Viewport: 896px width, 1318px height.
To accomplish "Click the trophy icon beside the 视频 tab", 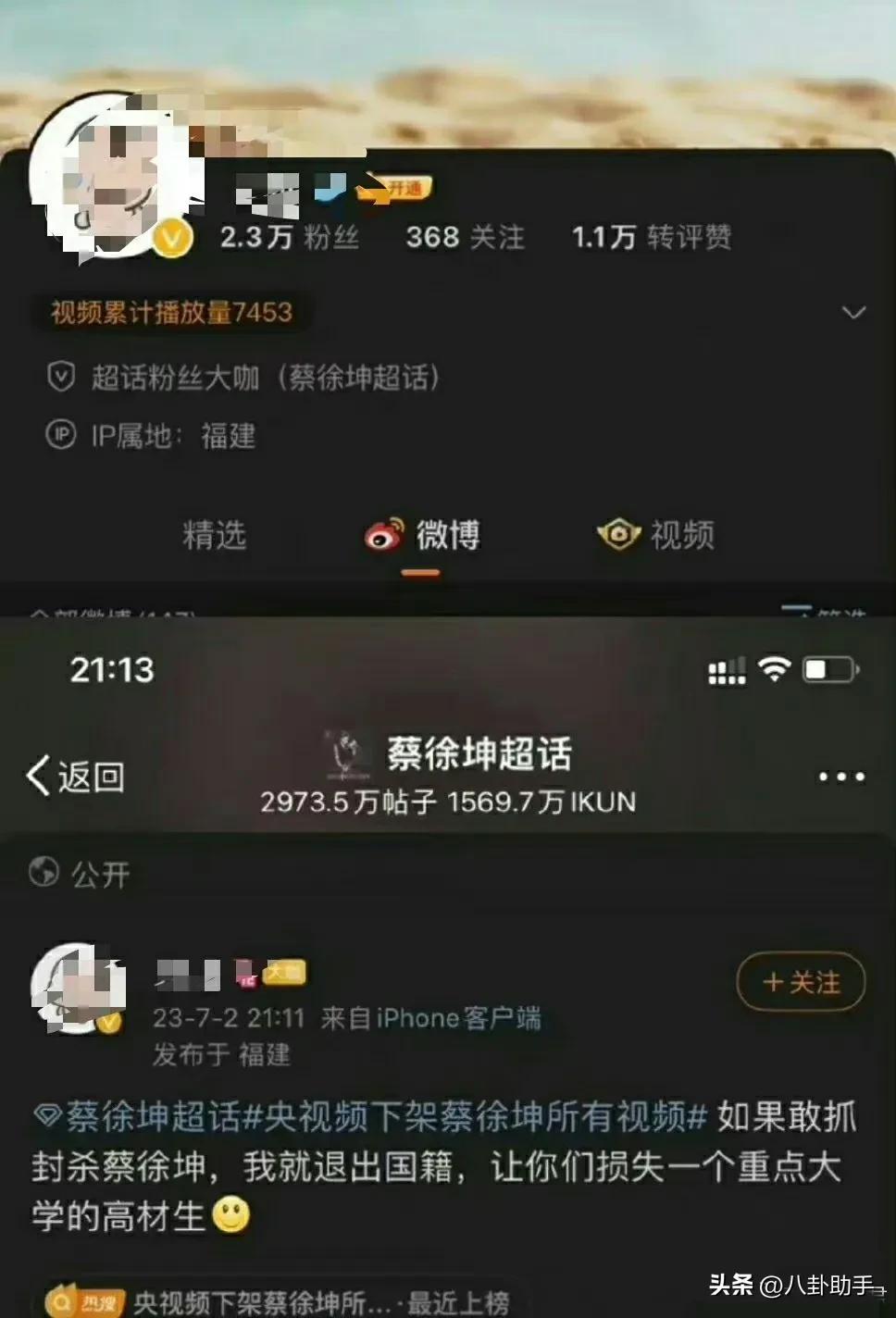I will click(x=618, y=535).
